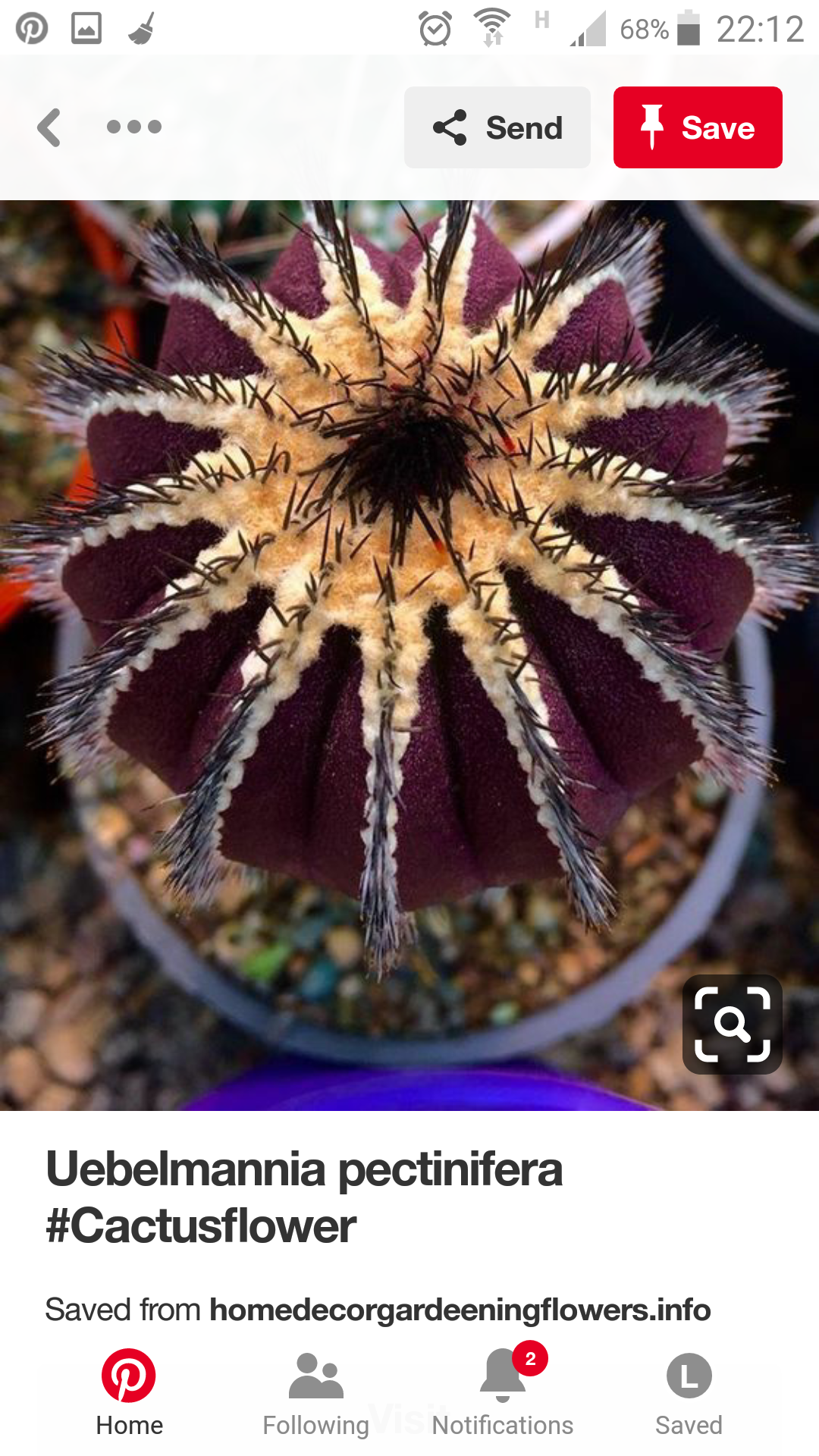Go back using the top arrow
819x1456 pixels.
(49, 127)
